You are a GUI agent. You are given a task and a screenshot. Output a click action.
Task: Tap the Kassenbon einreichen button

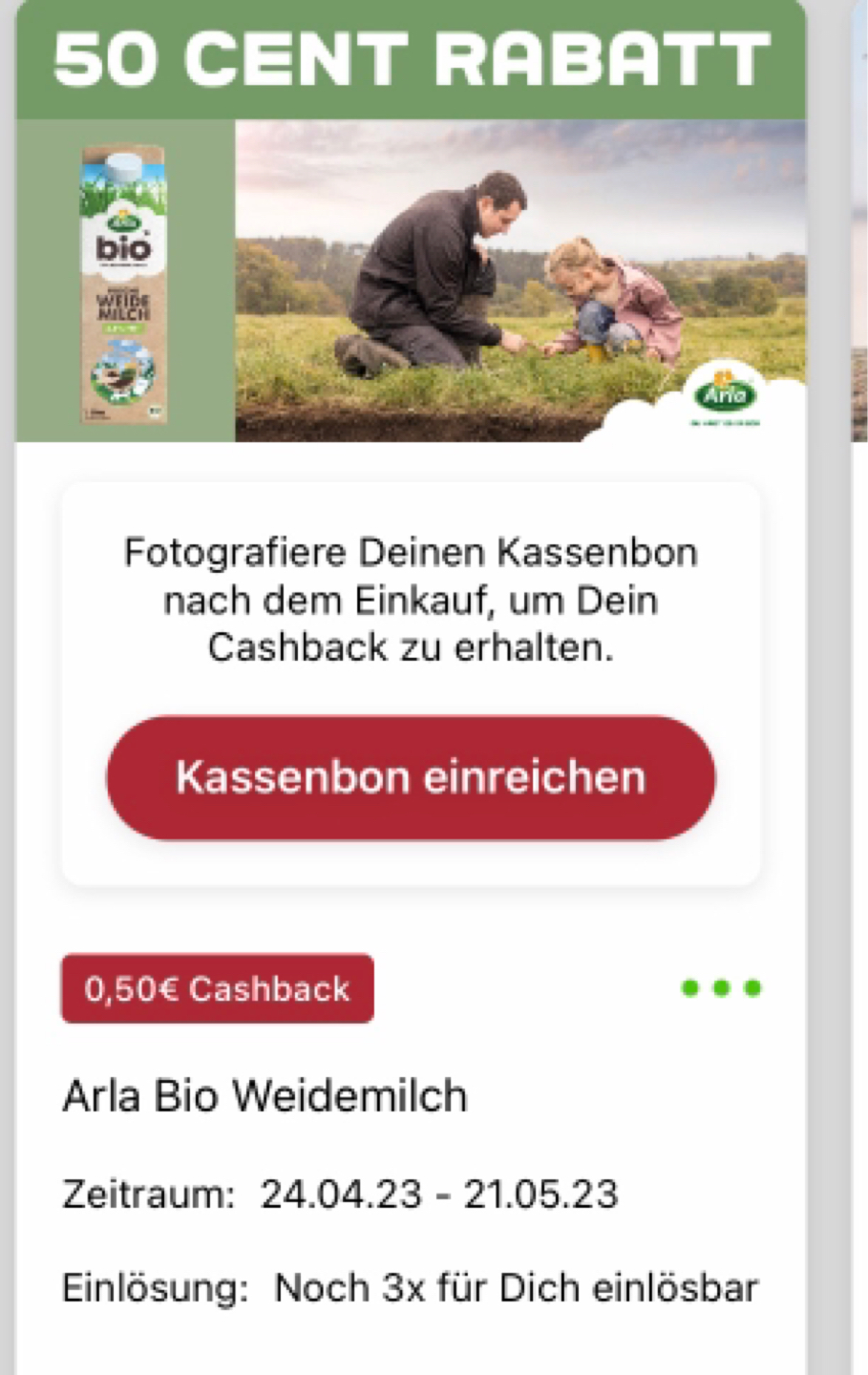[x=411, y=777]
